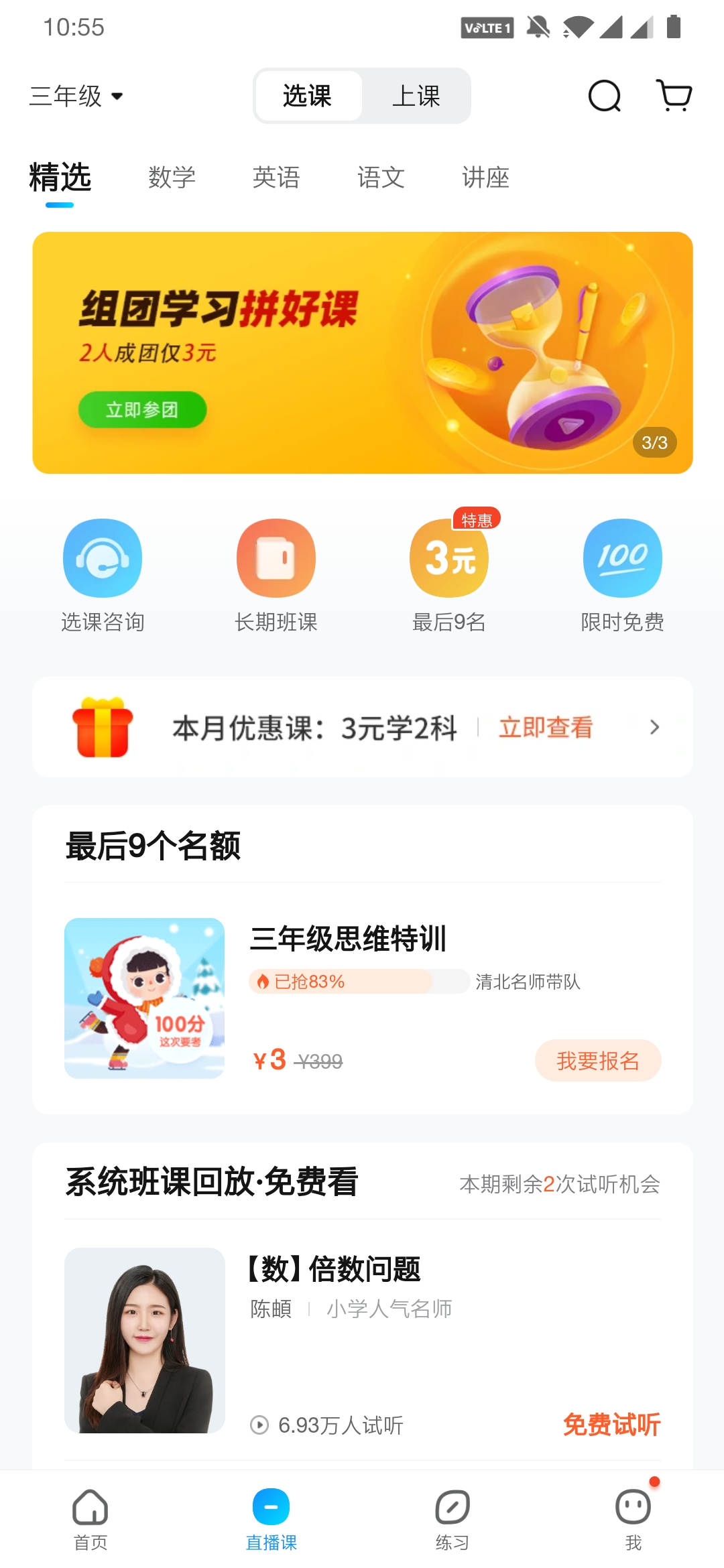Open the 三年级思维特训 course thumbnail
This screenshot has width=724, height=1568.
145,997
